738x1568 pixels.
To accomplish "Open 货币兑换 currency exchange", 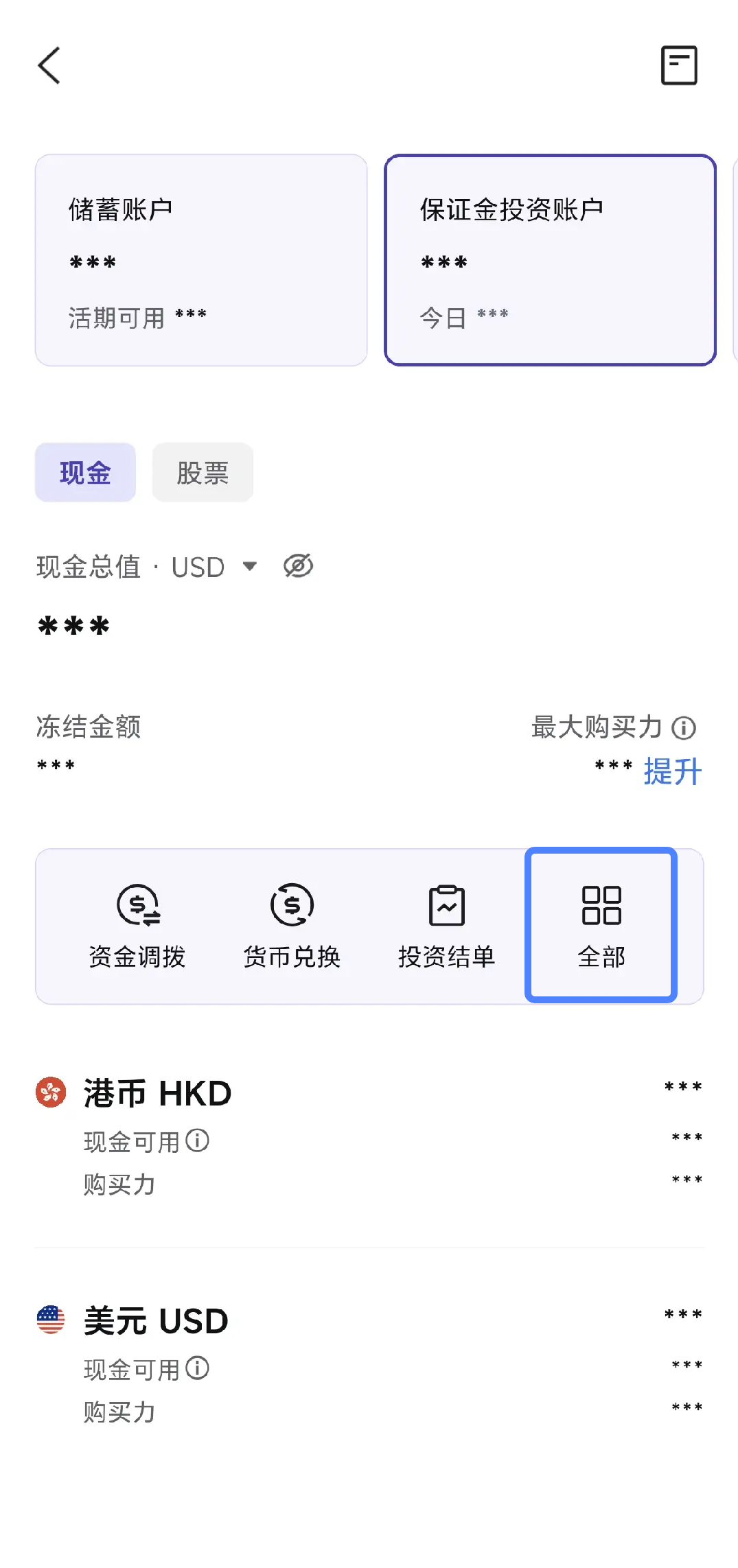I will (292, 925).
